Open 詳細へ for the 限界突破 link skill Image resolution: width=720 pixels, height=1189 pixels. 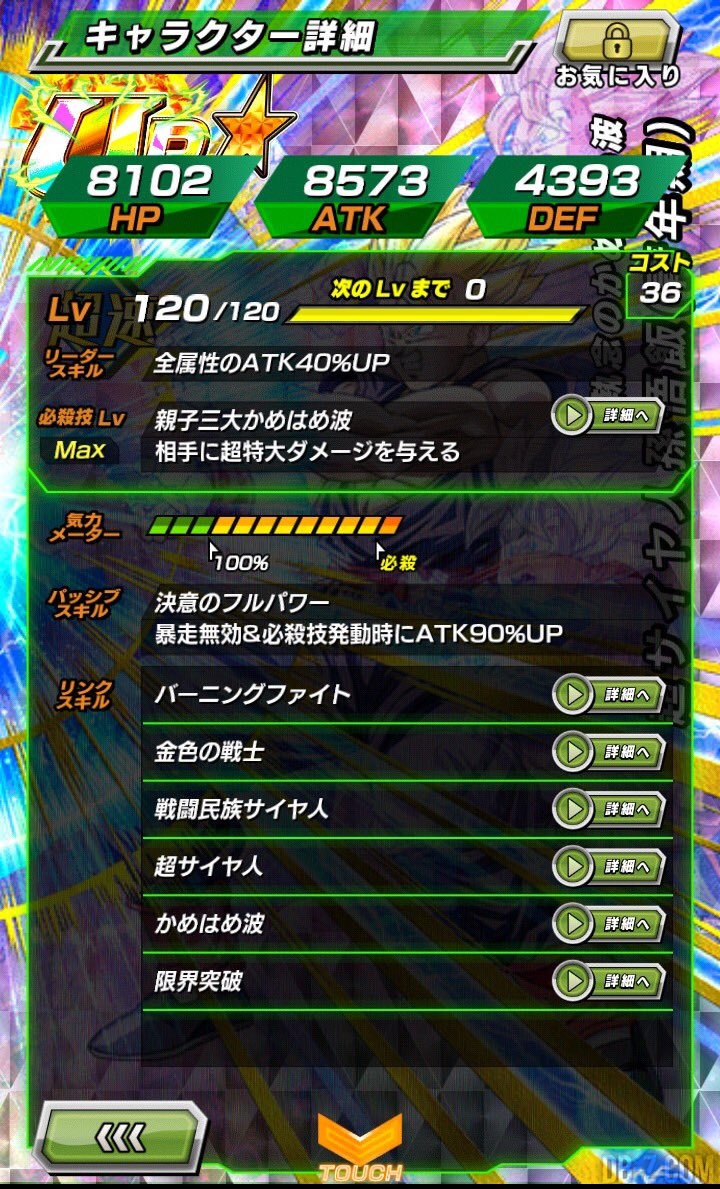[x=608, y=982]
